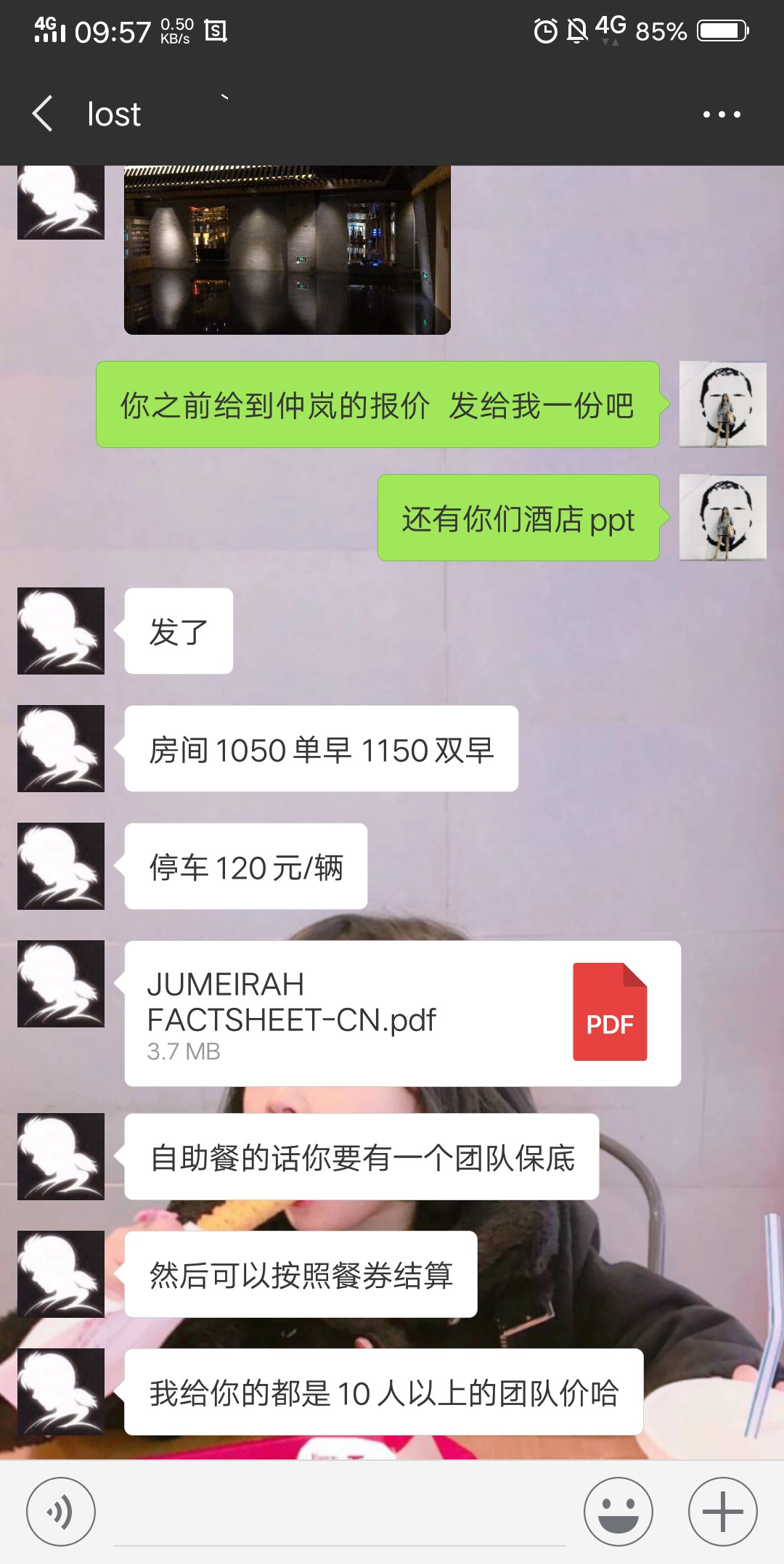The width and height of the screenshot is (784, 1564).
Task: Open the chat overflow menu
Action: 722,114
